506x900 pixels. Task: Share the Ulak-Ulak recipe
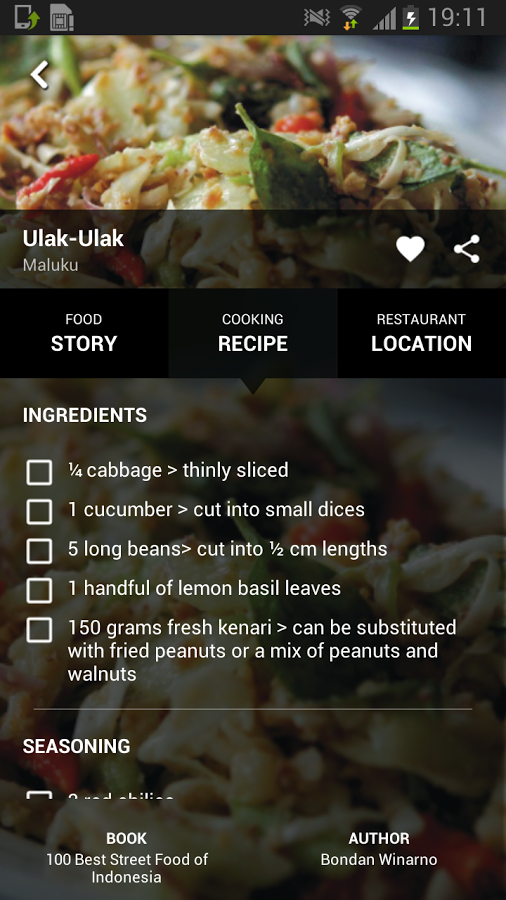coord(466,250)
